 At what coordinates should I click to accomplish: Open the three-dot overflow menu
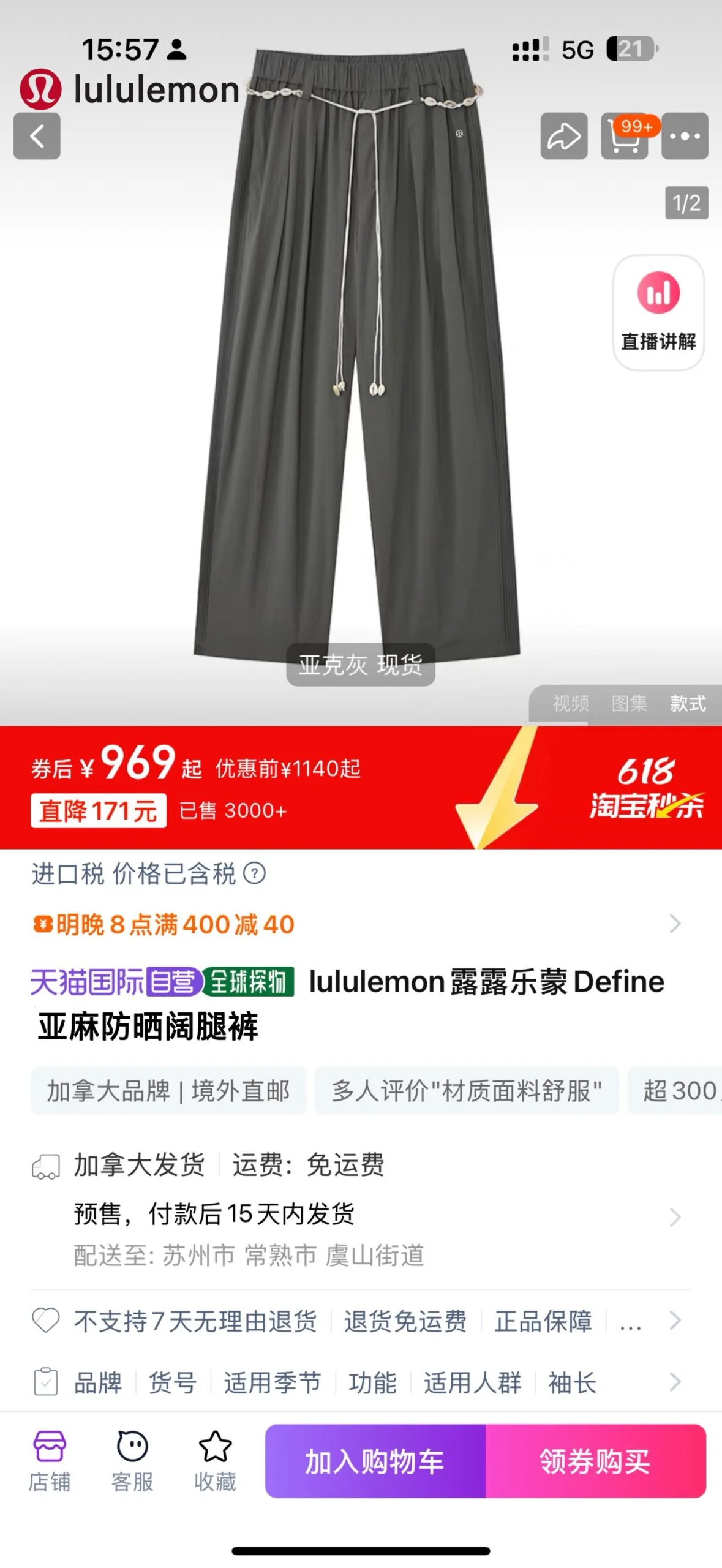click(685, 136)
